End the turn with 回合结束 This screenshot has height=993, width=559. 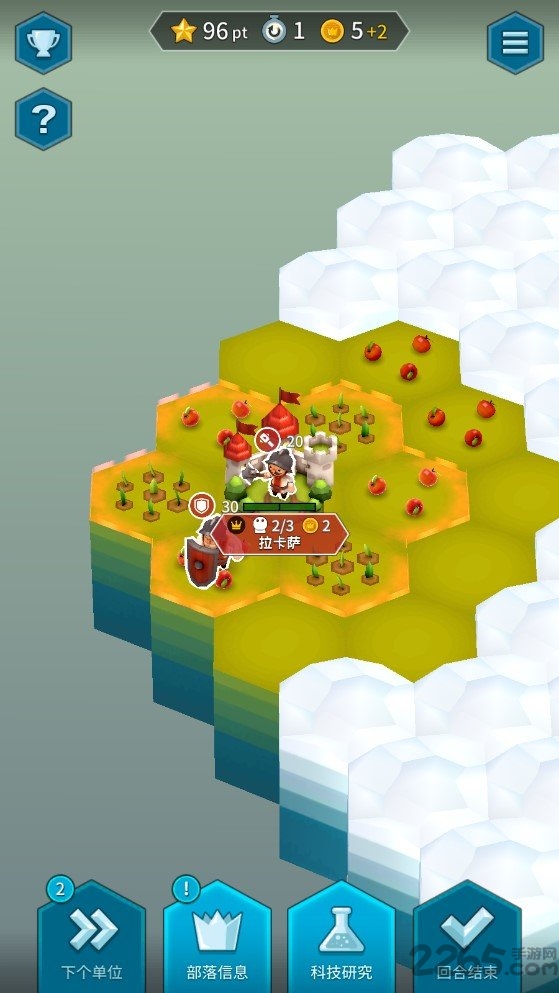click(467, 936)
